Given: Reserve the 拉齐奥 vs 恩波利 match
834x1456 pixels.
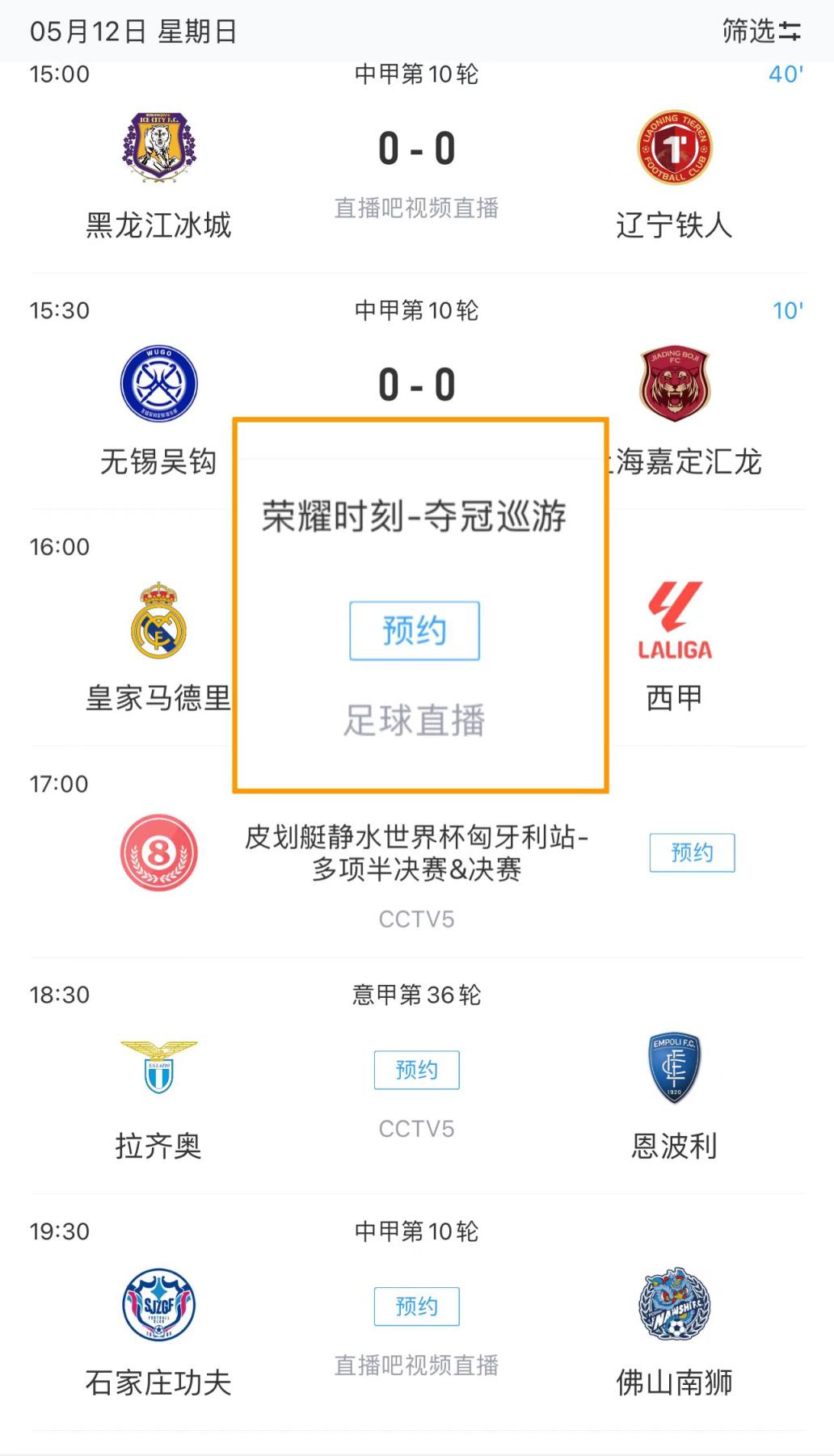Looking at the screenshot, I should (x=416, y=1070).
